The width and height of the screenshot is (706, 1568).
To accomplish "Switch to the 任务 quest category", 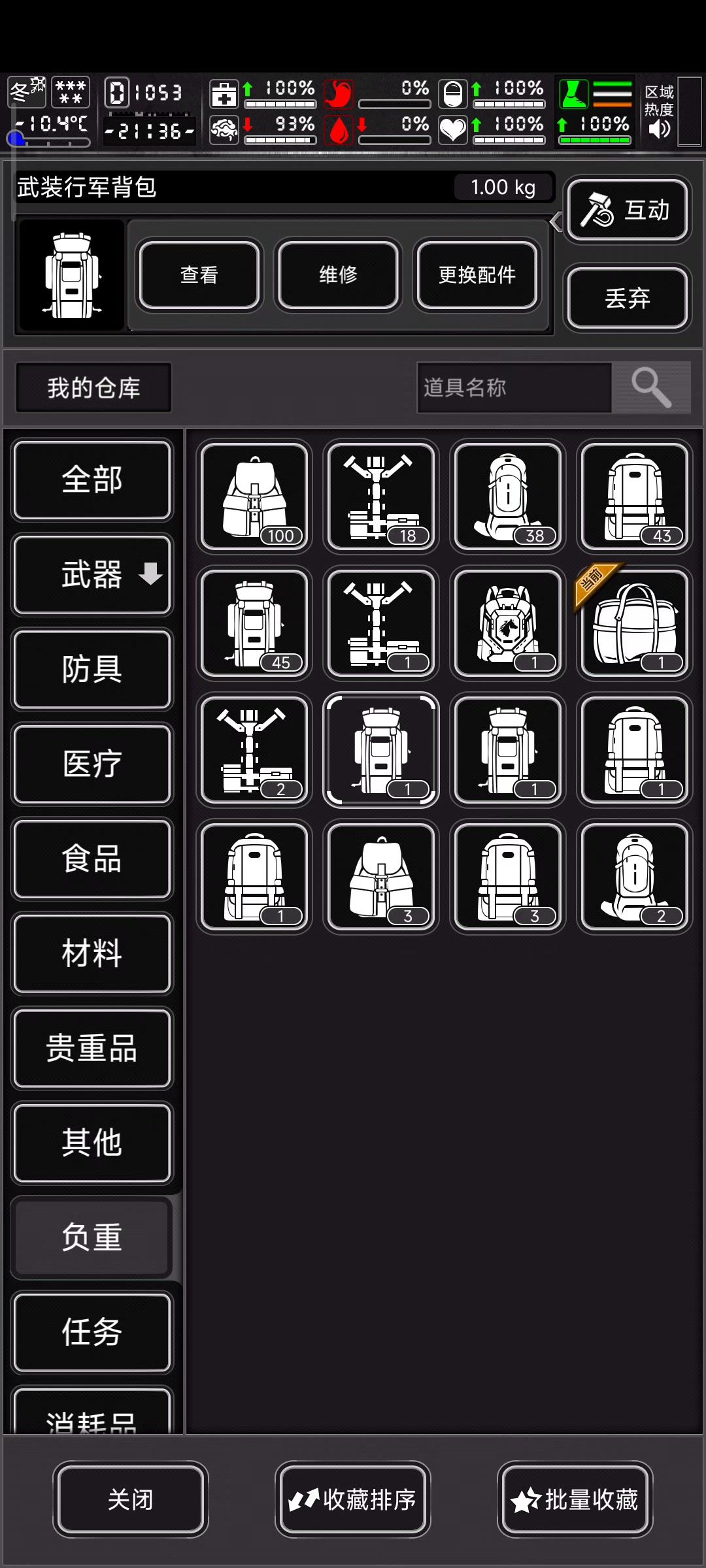I will (92, 1332).
